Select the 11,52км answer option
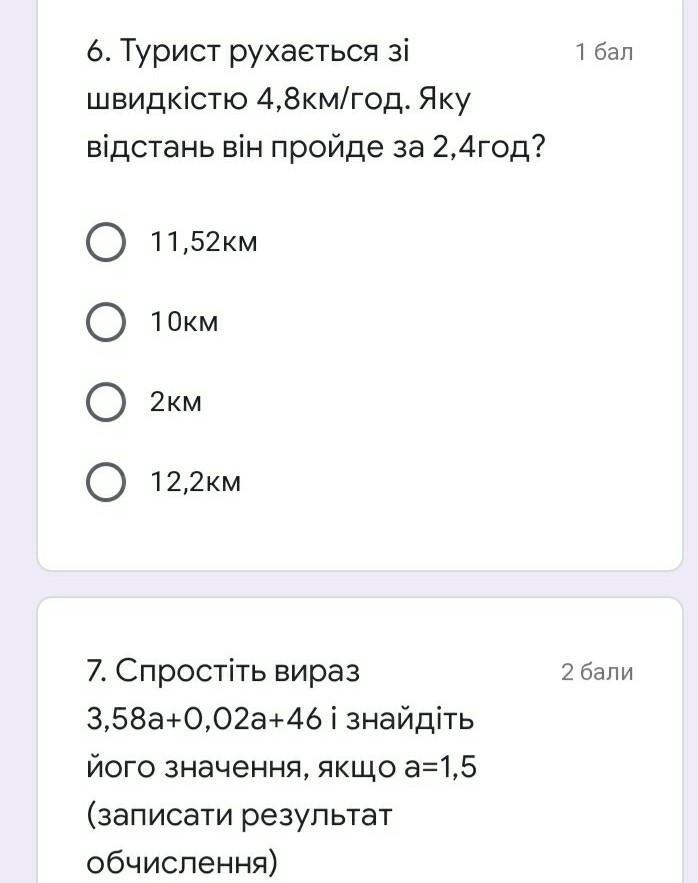This screenshot has width=698, height=883. point(106,242)
